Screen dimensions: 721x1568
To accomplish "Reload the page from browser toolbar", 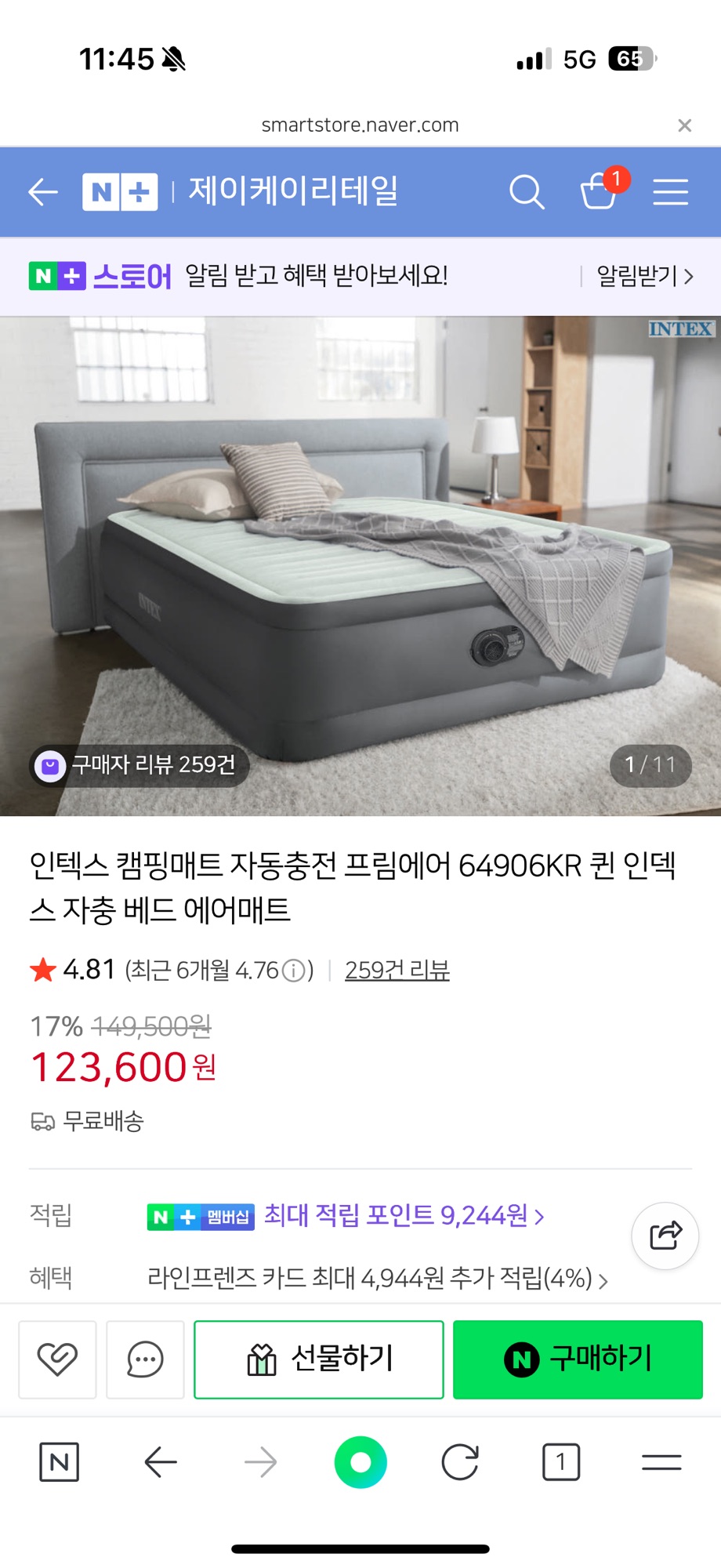I will tap(460, 1462).
